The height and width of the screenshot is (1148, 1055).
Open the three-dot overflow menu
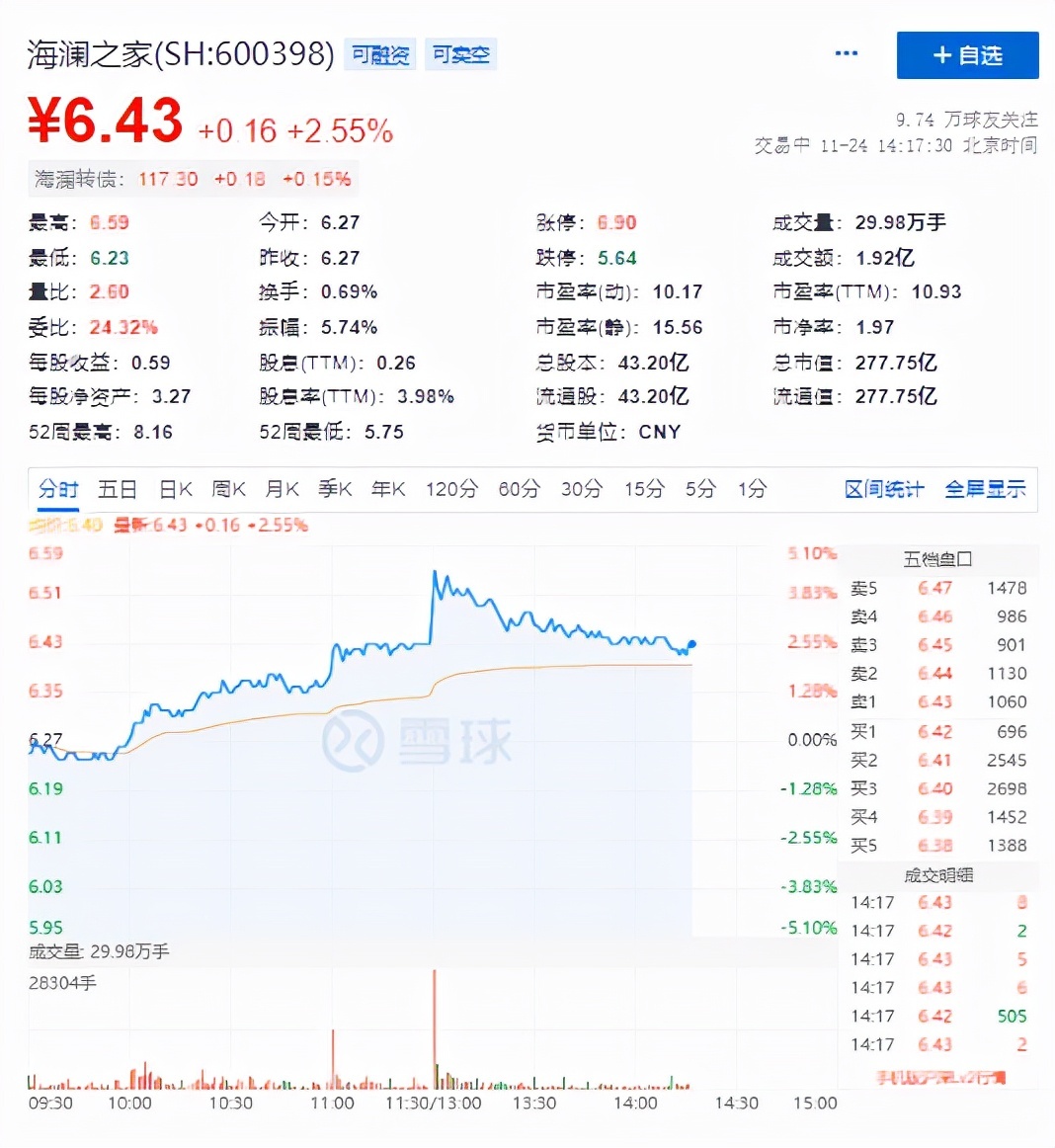tap(847, 53)
